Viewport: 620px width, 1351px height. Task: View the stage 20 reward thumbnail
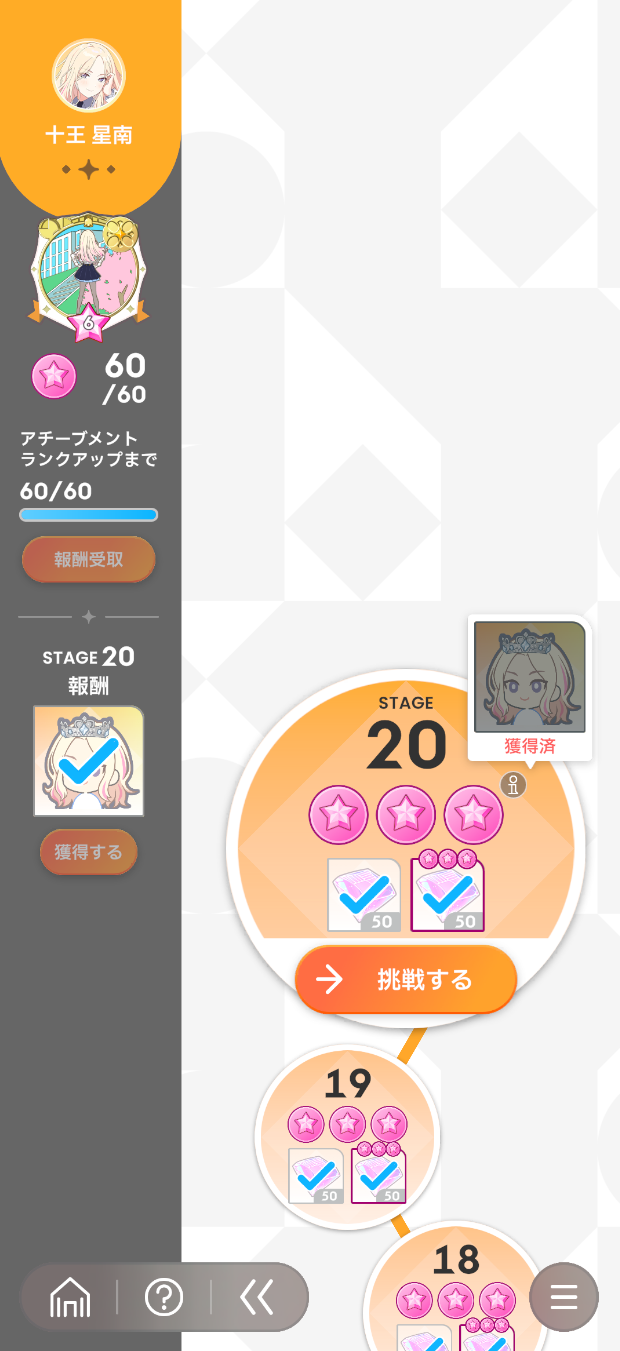pyautogui.click(x=89, y=761)
